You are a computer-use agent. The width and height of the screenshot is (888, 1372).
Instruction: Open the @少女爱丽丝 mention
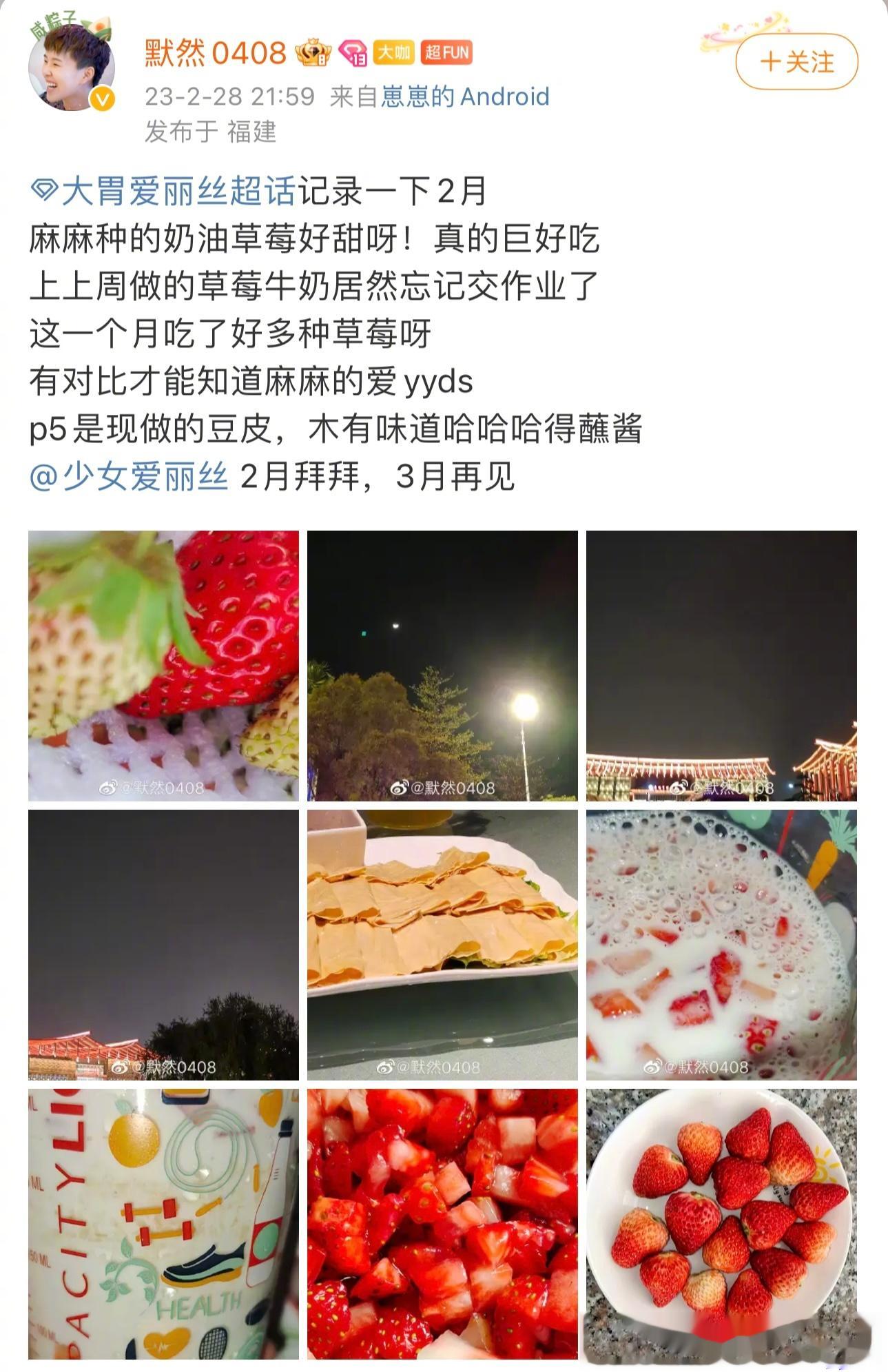coord(129,476)
